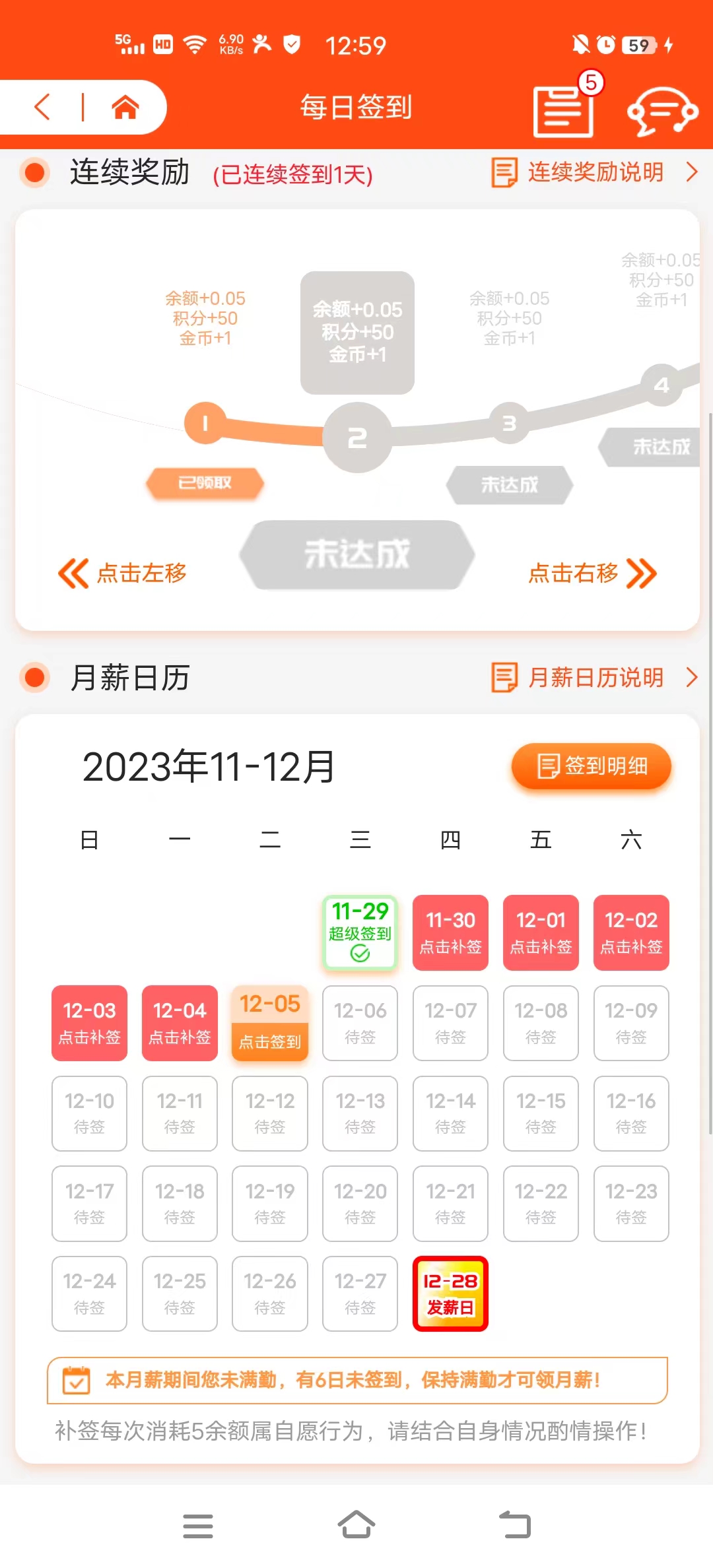Make up sign-in for 11-30

[x=450, y=932]
